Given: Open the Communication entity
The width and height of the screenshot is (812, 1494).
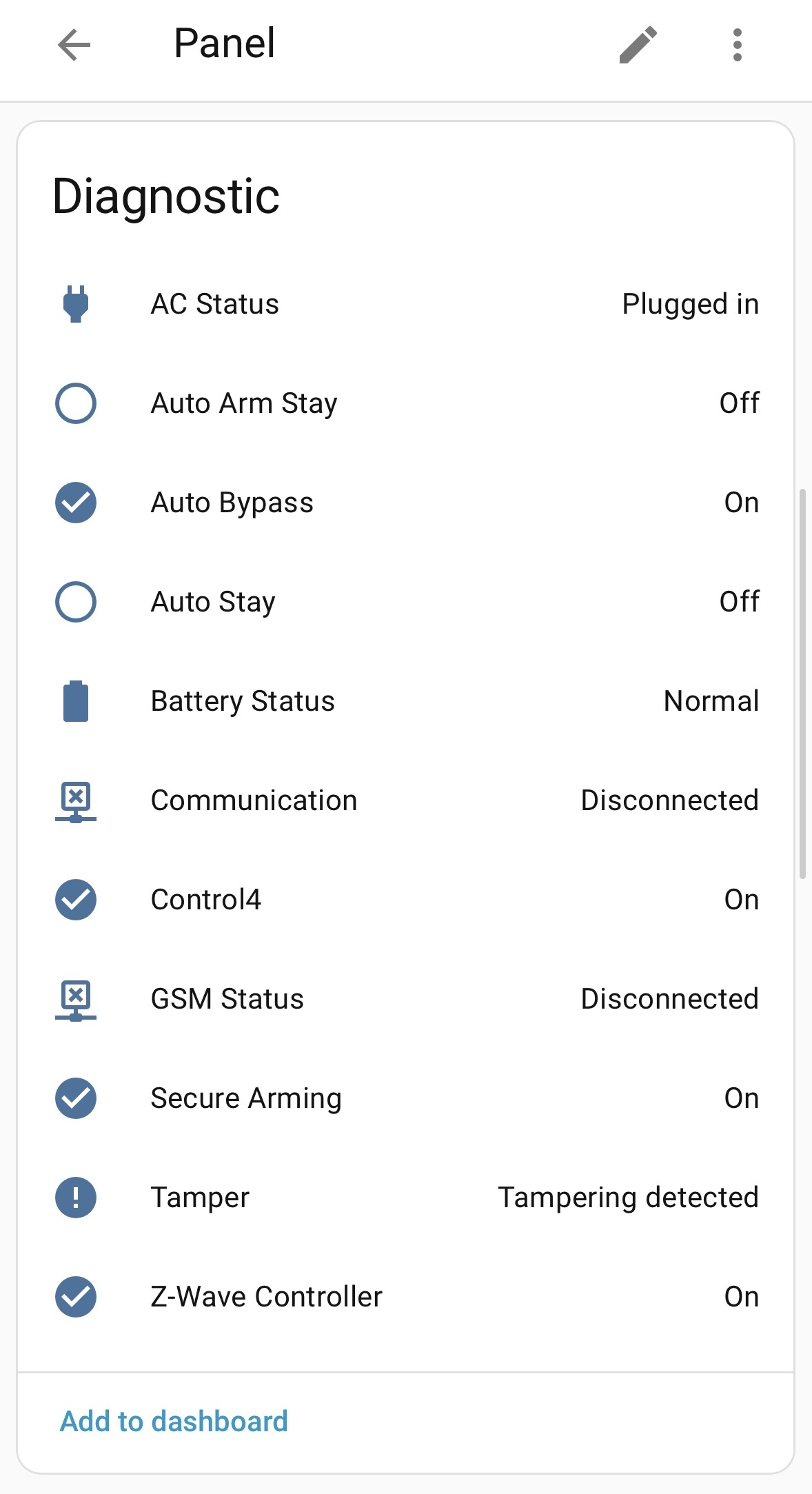Looking at the screenshot, I should [405, 800].
